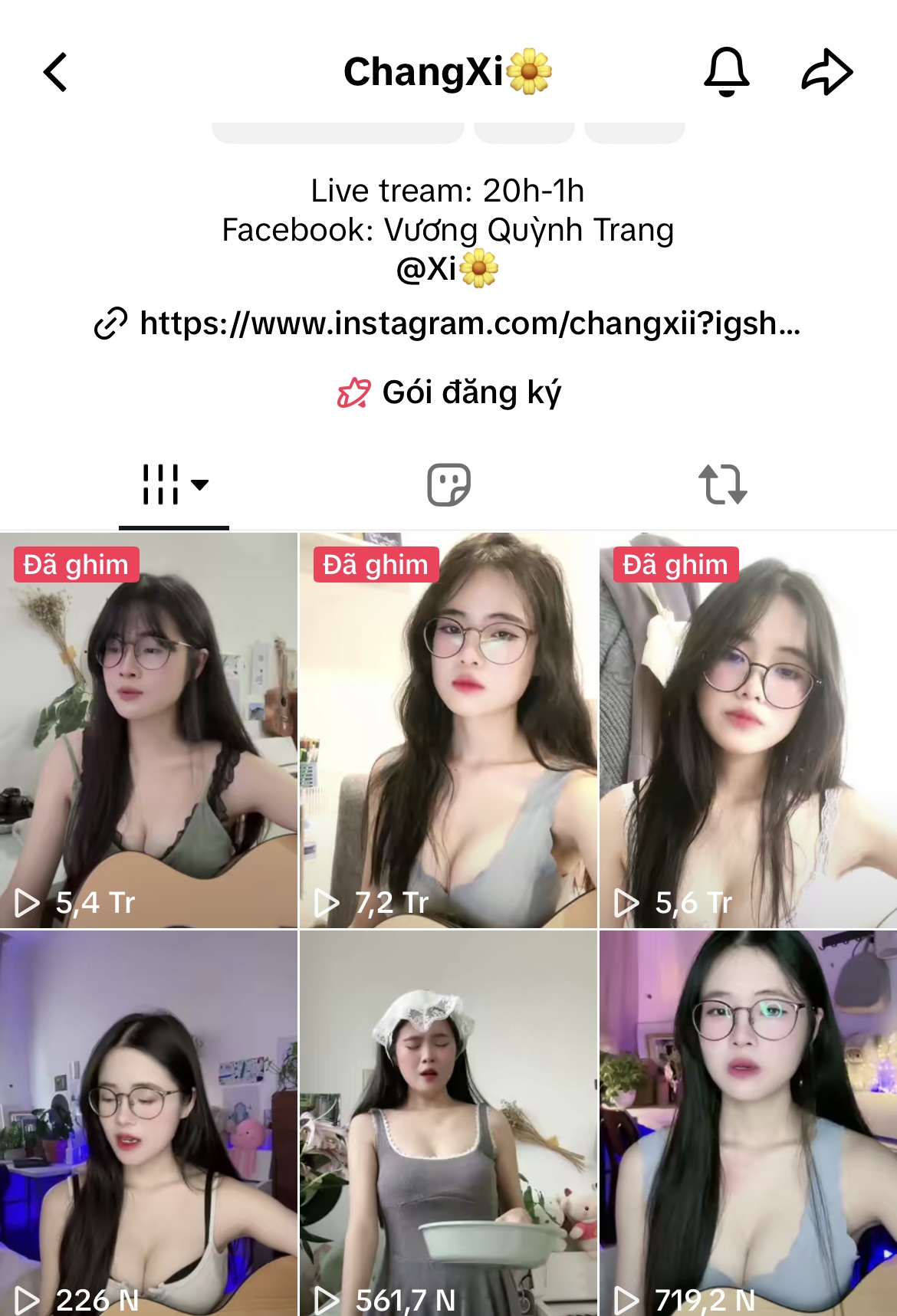The height and width of the screenshot is (1316, 897).
Task: Play pinned video with 5,4 Tr views
Action: pos(149,730)
